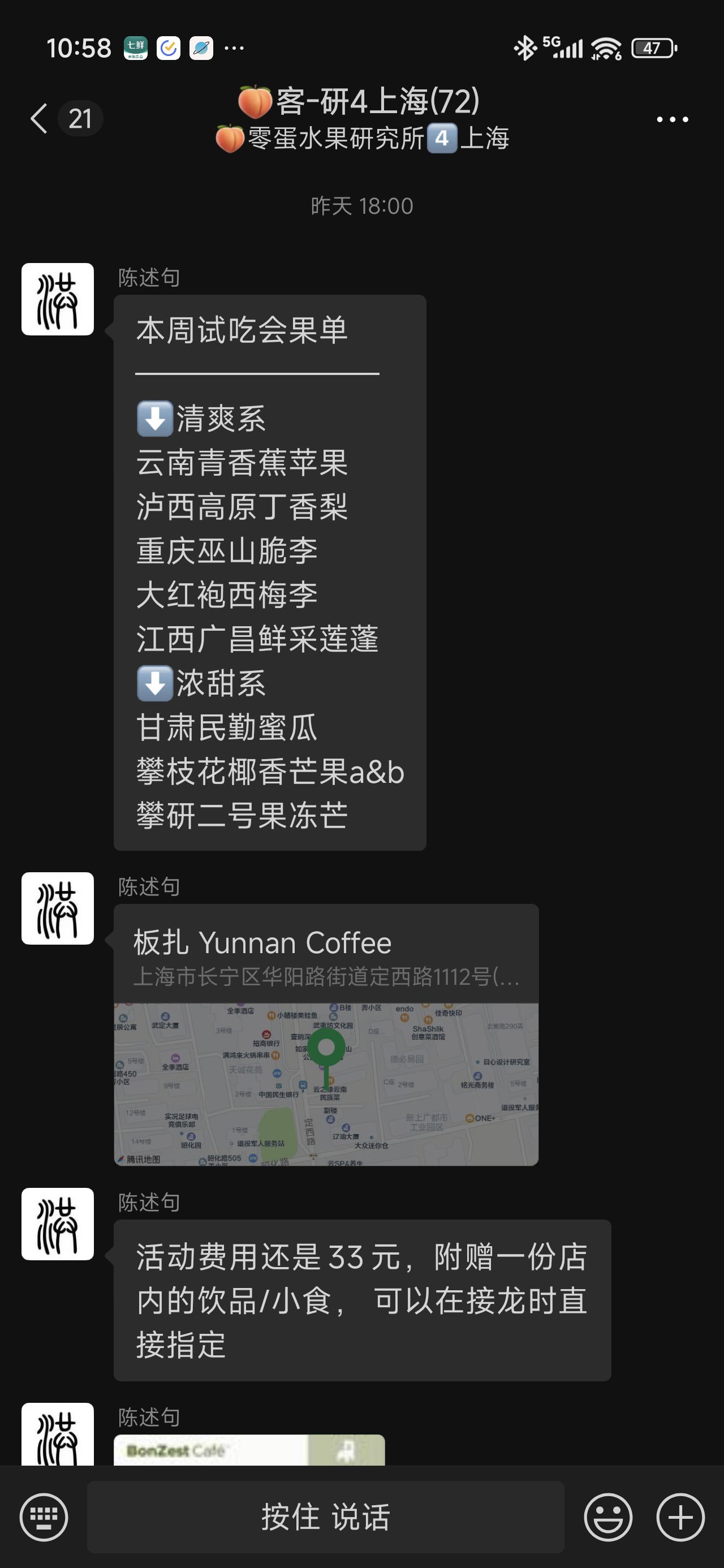Image resolution: width=724 pixels, height=1568 pixels.
Task: Switch to keyboard text input
Action: tap(44, 1517)
